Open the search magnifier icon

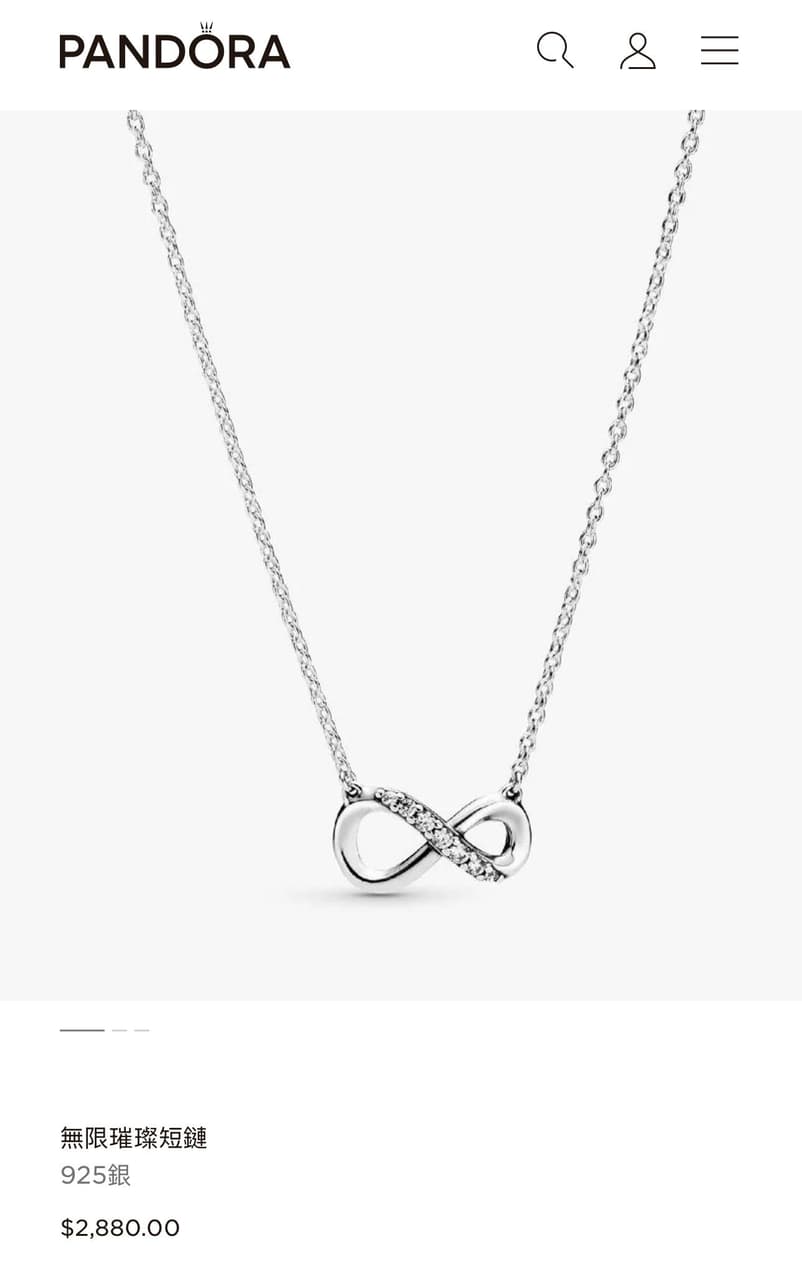[x=555, y=50]
